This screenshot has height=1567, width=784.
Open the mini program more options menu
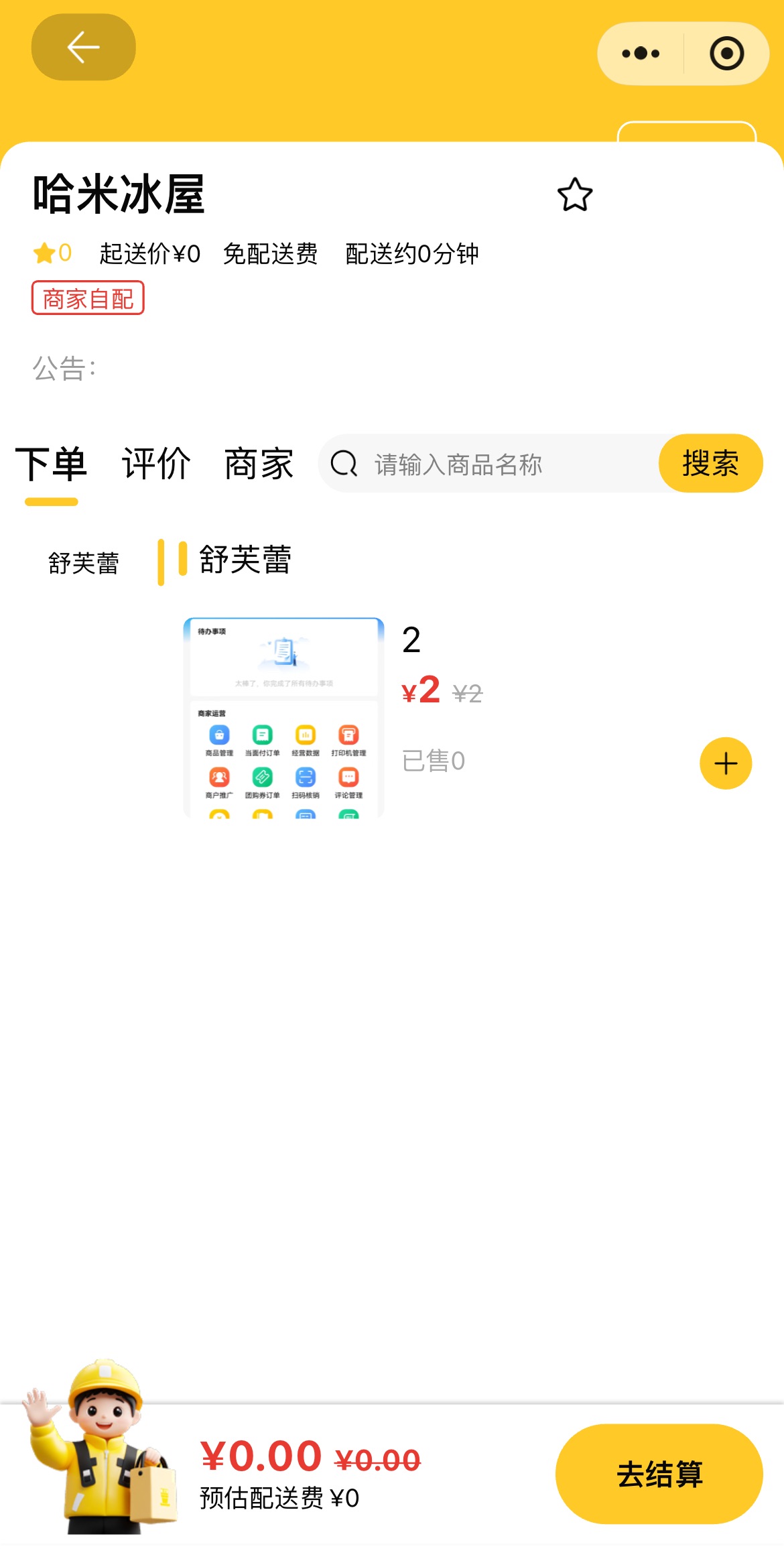tap(641, 54)
